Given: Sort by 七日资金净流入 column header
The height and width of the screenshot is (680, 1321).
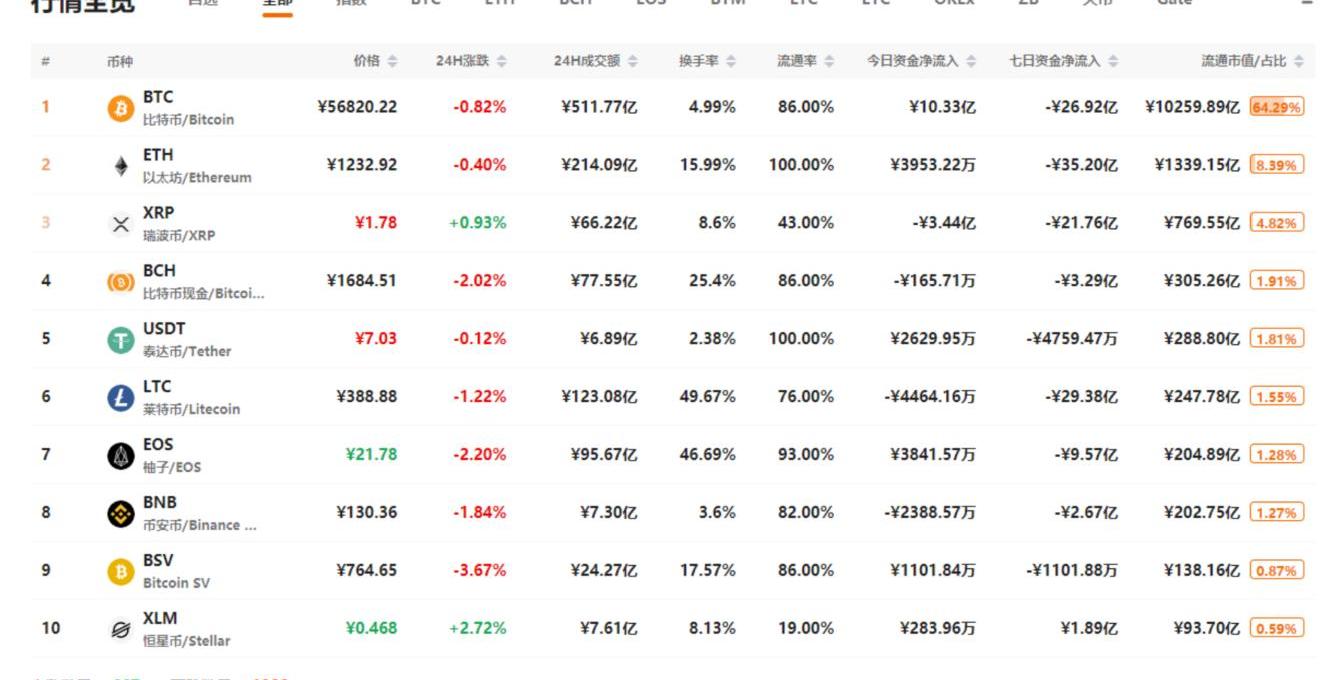Looking at the screenshot, I should [x=1064, y=61].
